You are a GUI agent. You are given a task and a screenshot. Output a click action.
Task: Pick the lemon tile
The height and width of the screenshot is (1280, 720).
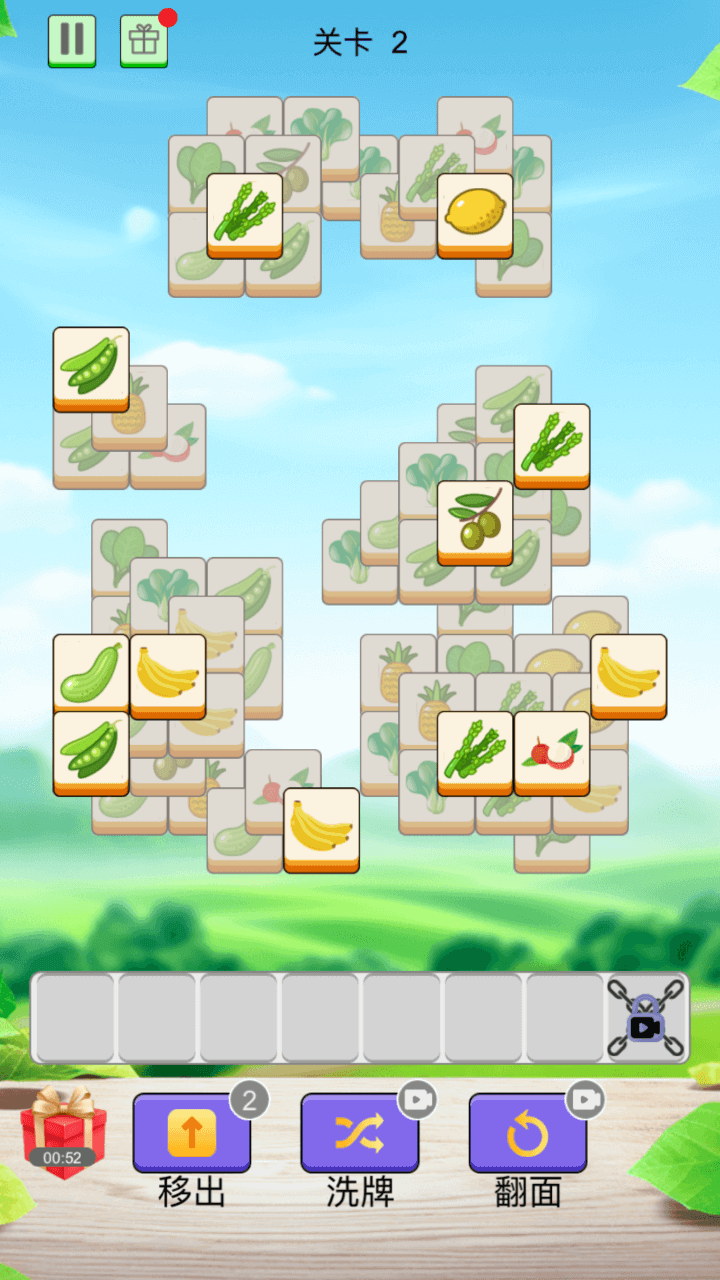(475, 214)
